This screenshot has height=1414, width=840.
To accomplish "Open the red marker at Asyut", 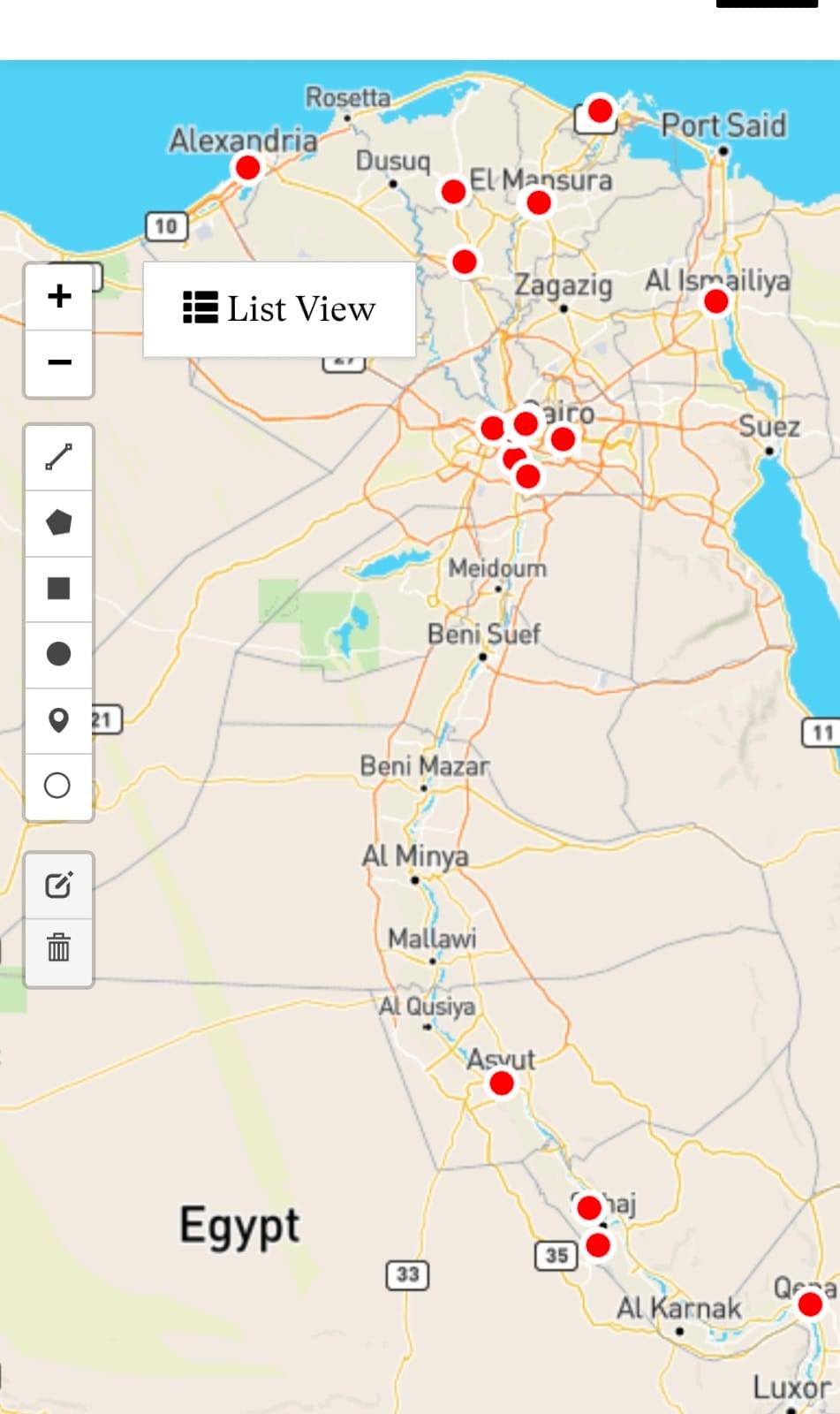I will pyautogui.click(x=501, y=1083).
